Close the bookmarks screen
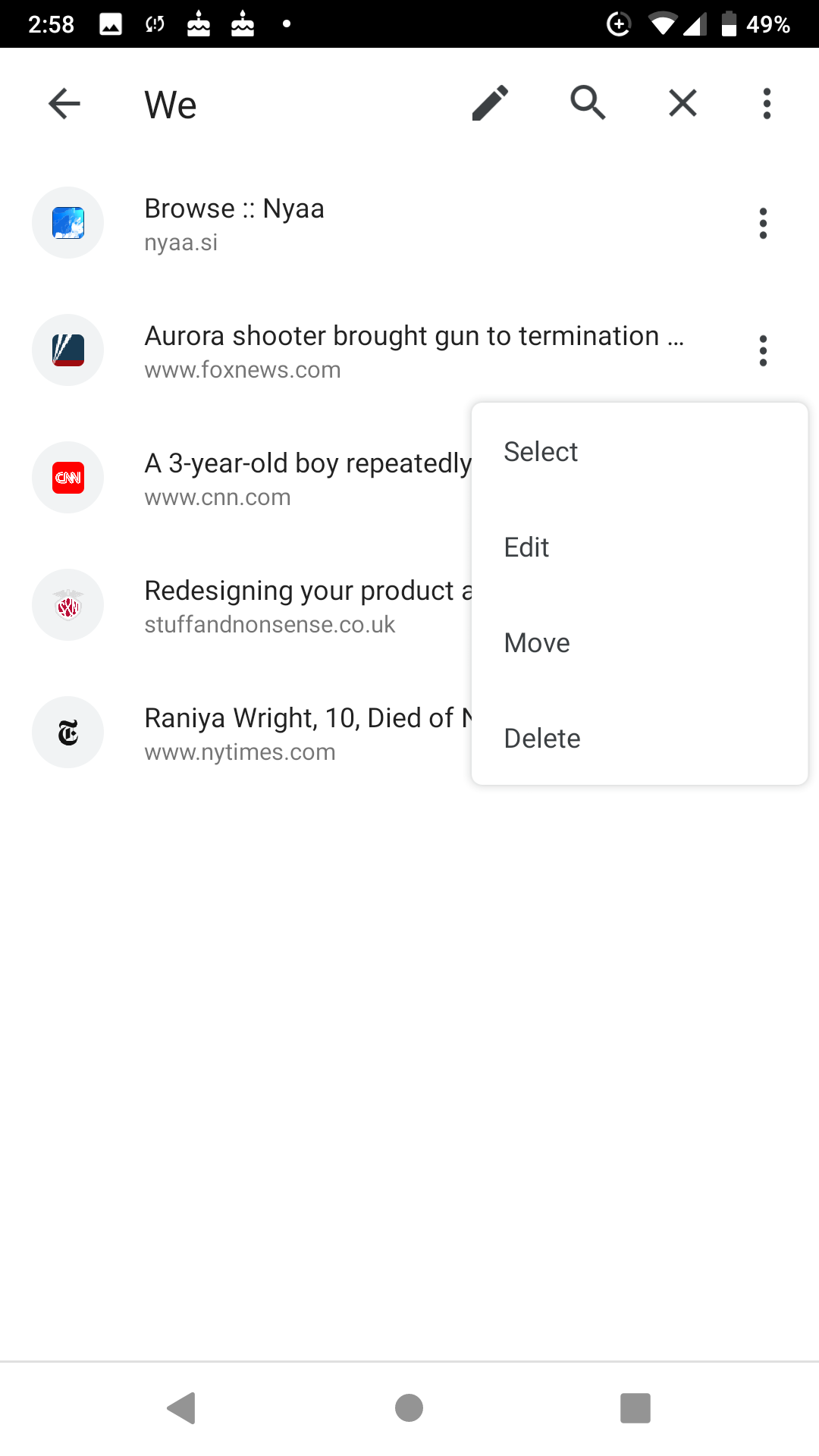This screenshot has width=819, height=1456. coord(682,103)
